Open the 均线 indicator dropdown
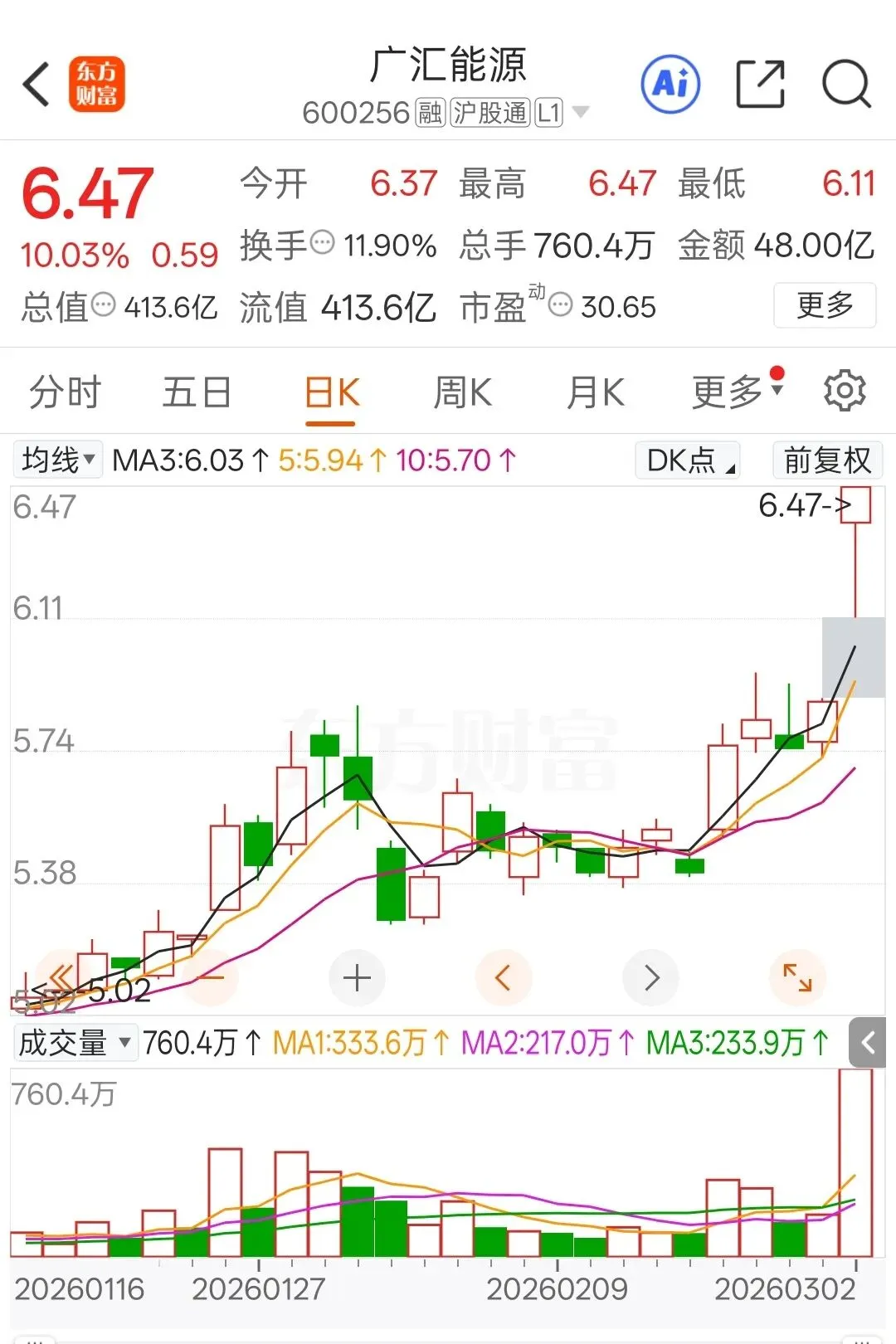 click(x=58, y=460)
